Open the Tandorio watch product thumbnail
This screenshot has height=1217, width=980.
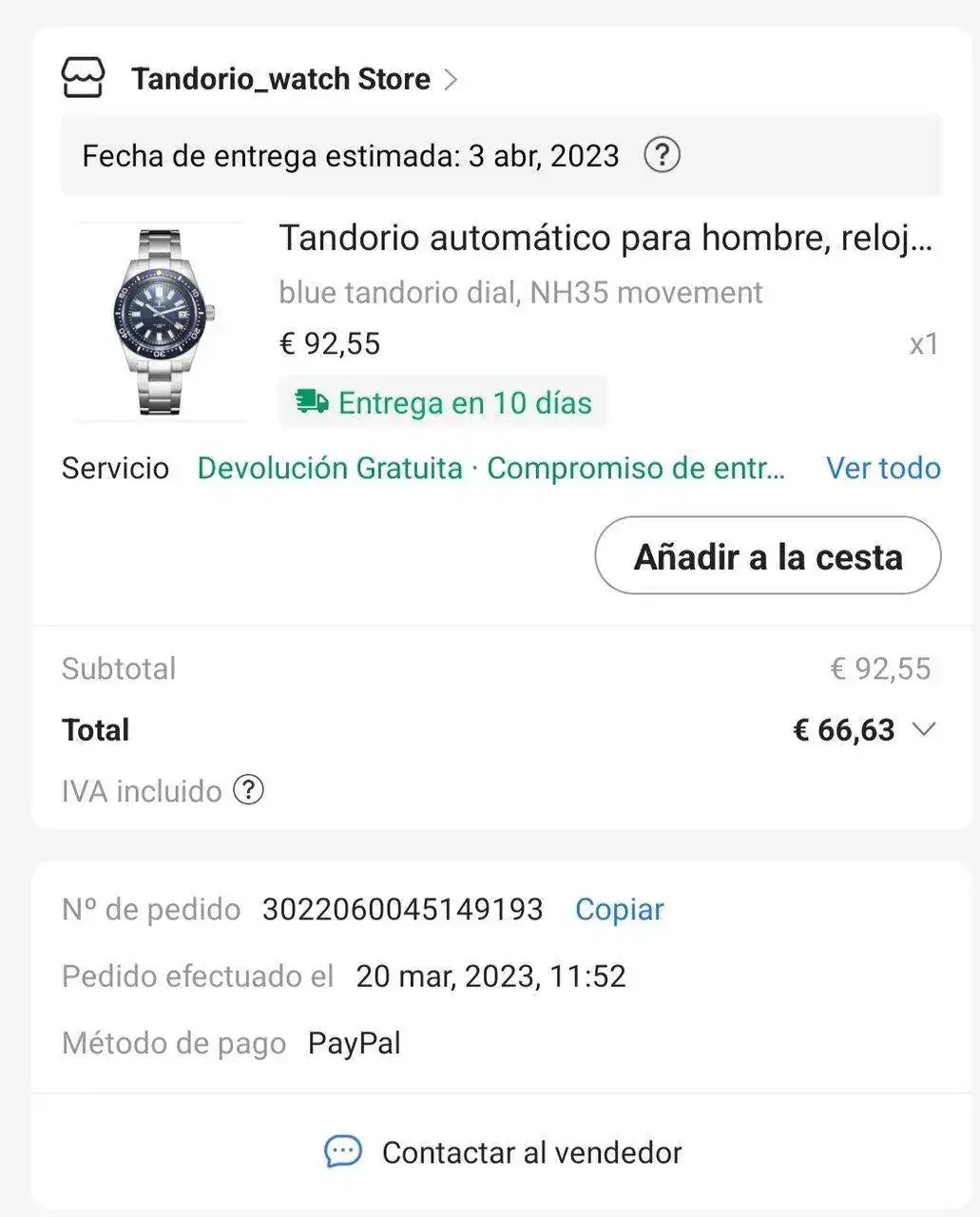160,321
